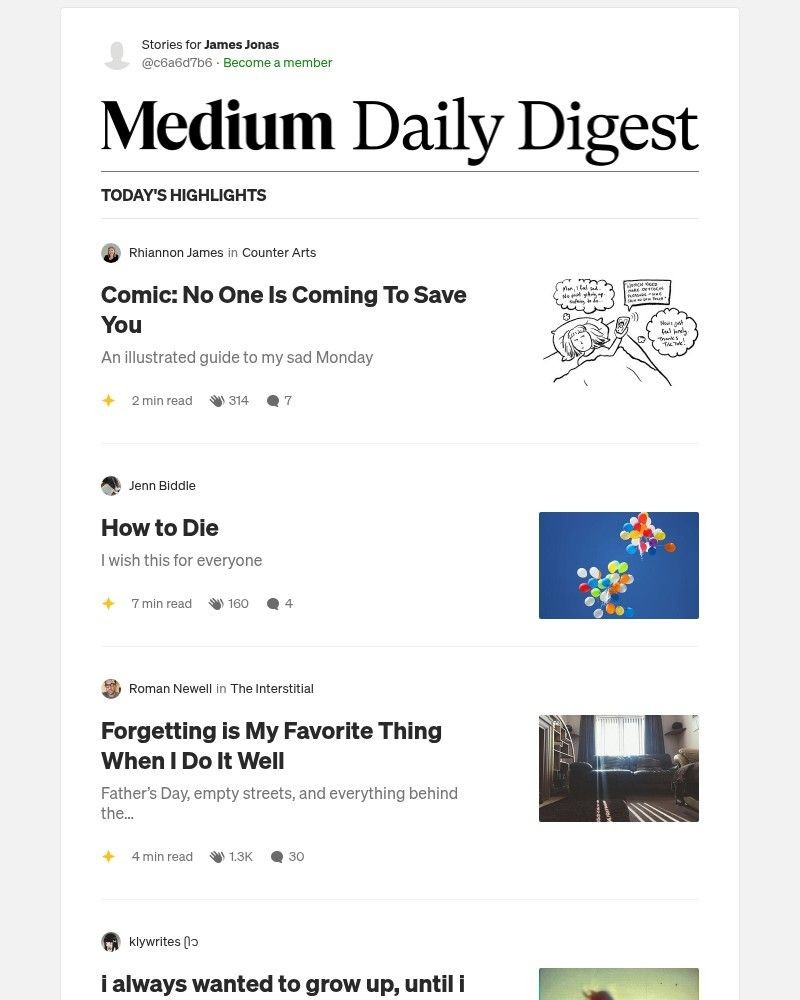Tap the balloons thumbnail image
800x1000 pixels.
click(x=619, y=565)
